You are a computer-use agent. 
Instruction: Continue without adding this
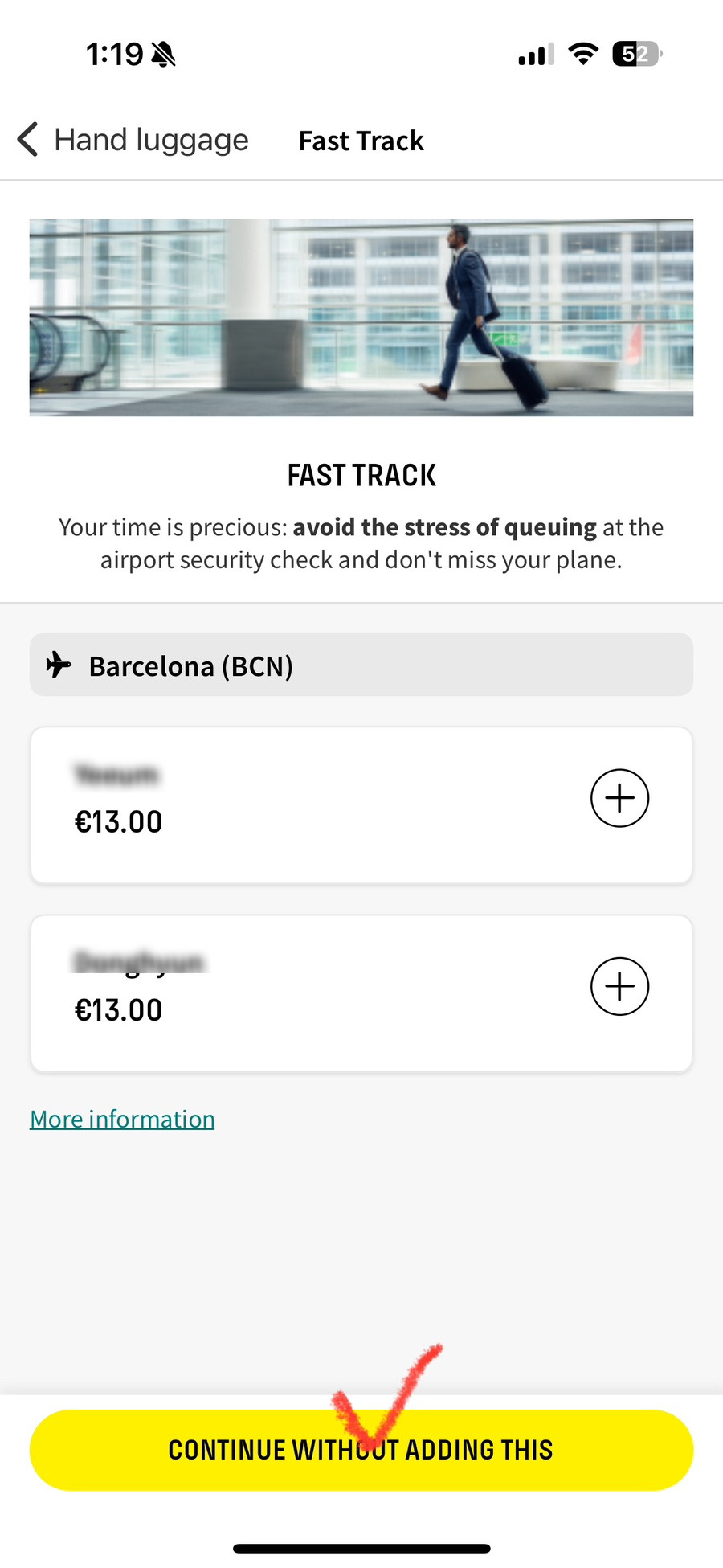coord(361,1450)
